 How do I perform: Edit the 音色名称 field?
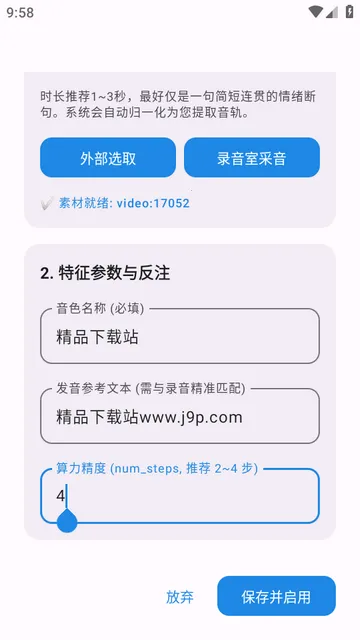[x=180, y=336]
